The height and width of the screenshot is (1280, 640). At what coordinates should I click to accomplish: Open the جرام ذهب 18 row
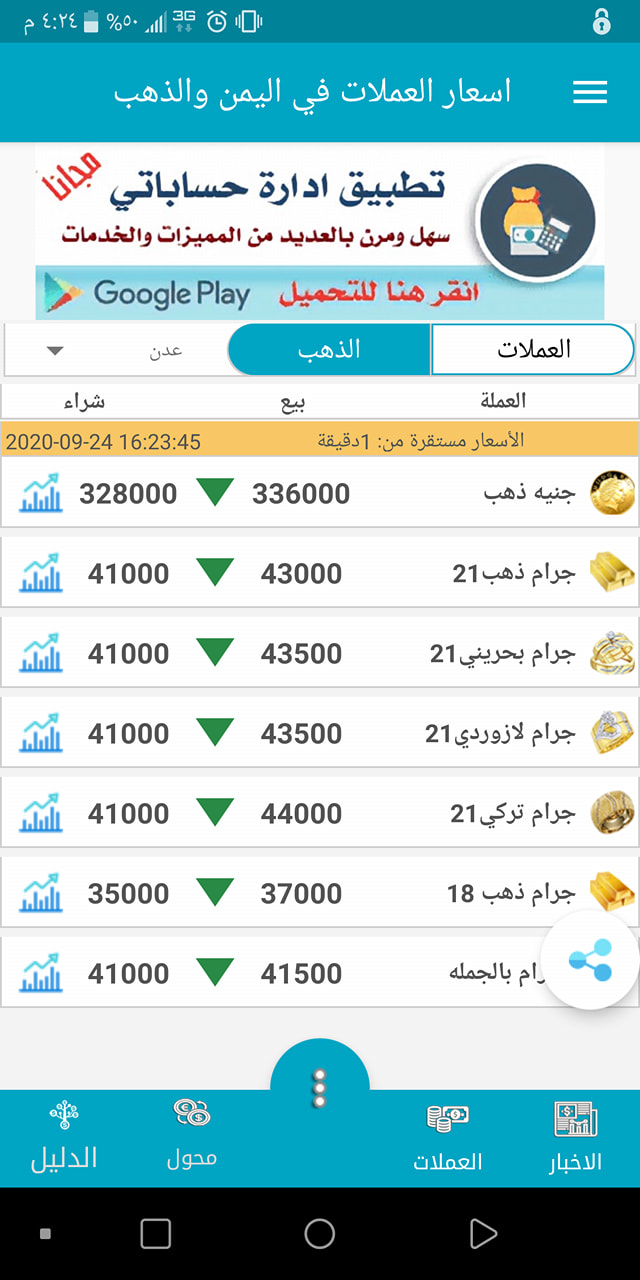click(320, 893)
